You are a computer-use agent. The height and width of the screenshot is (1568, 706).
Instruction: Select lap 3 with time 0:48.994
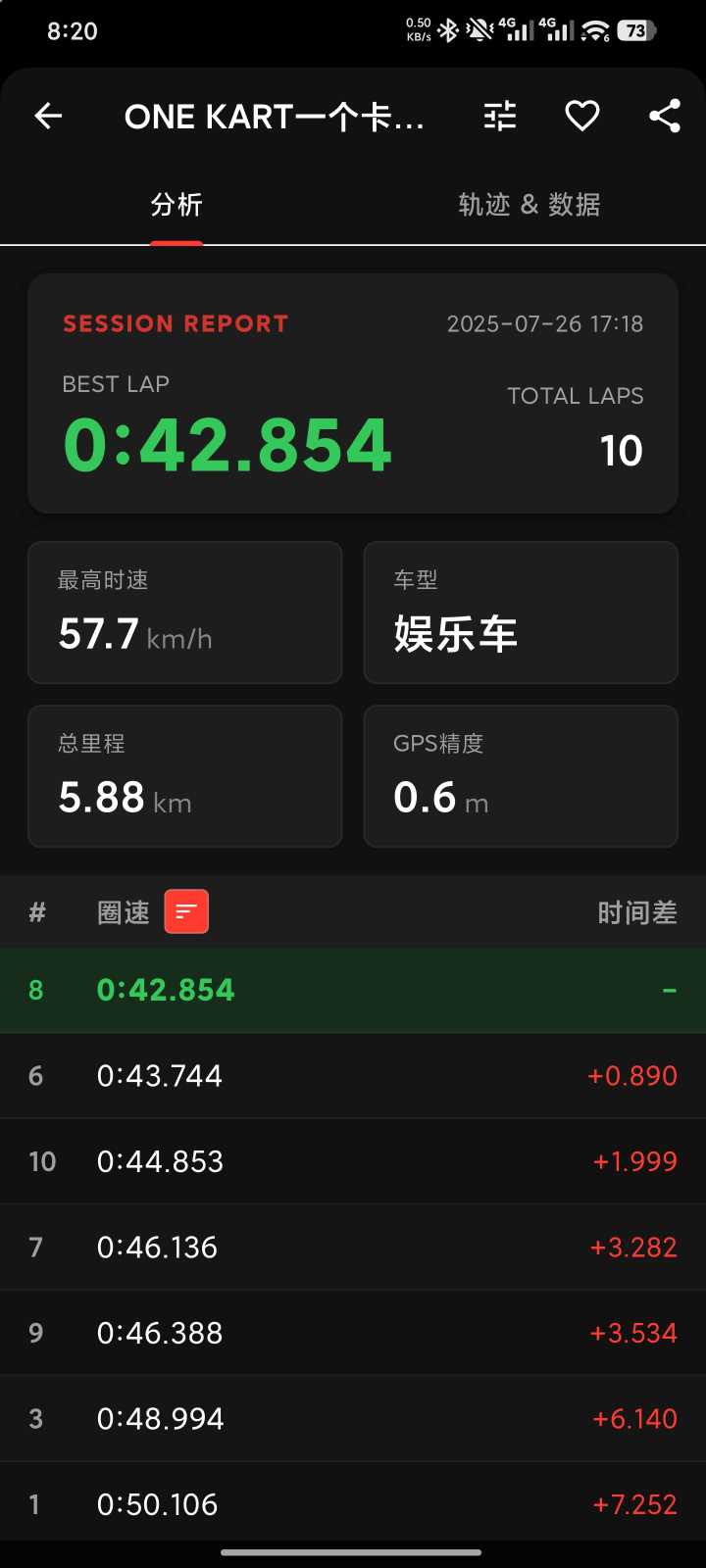[x=353, y=1416]
